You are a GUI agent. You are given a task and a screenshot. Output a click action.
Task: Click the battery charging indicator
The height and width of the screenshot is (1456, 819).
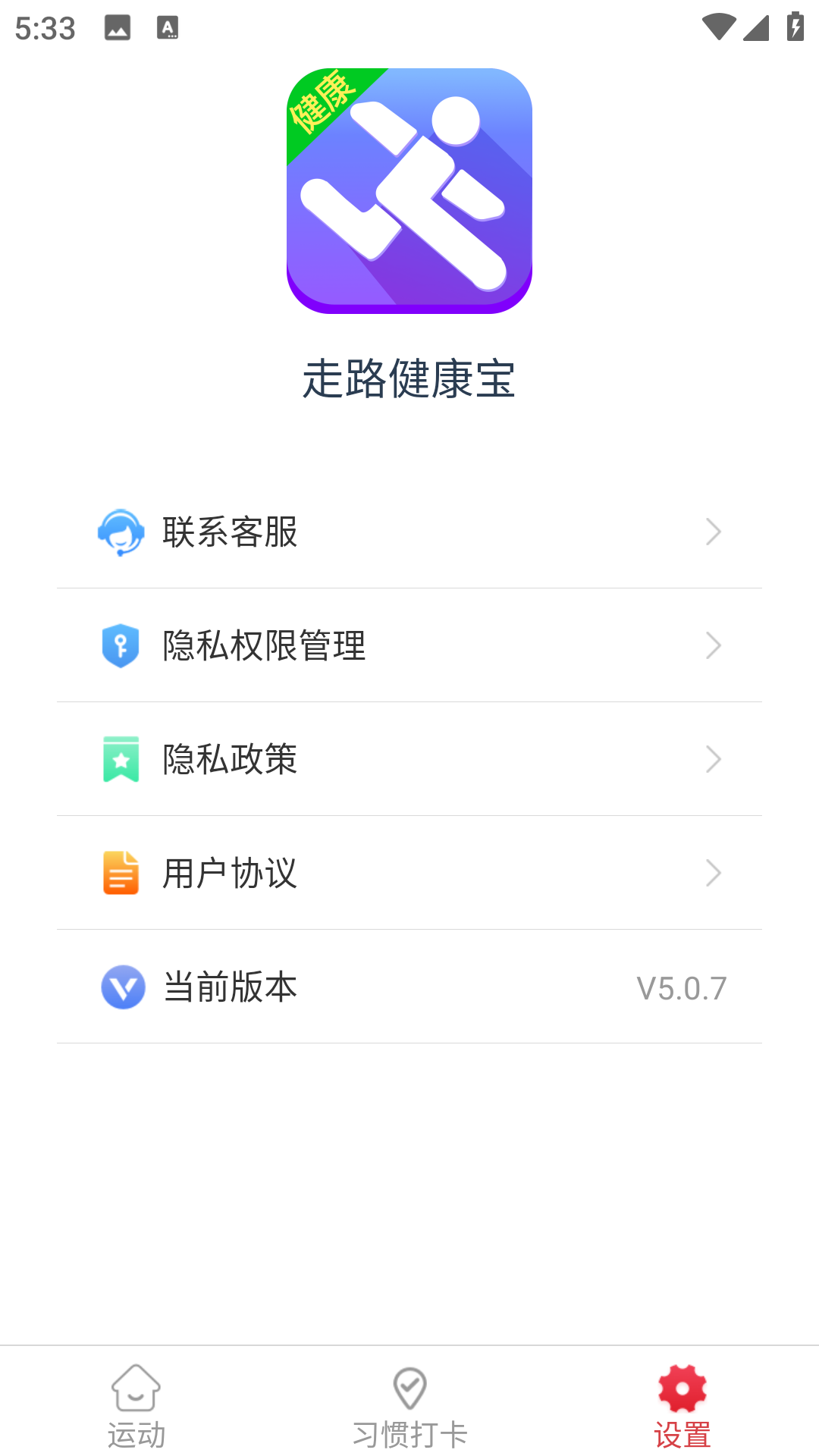[795, 25]
